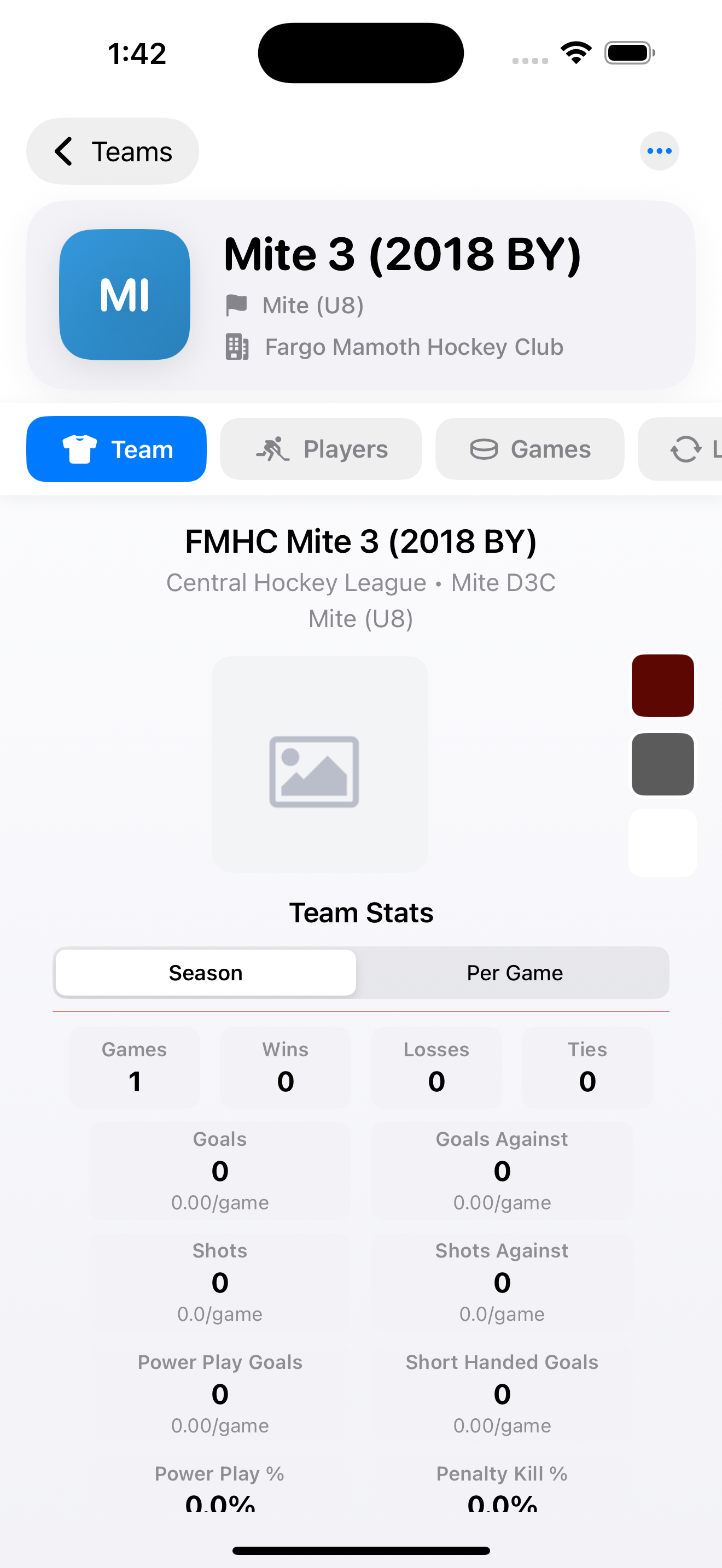Image resolution: width=722 pixels, height=1568 pixels.
Task: Select the dark red team color swatch
Action: pos(662,684)
